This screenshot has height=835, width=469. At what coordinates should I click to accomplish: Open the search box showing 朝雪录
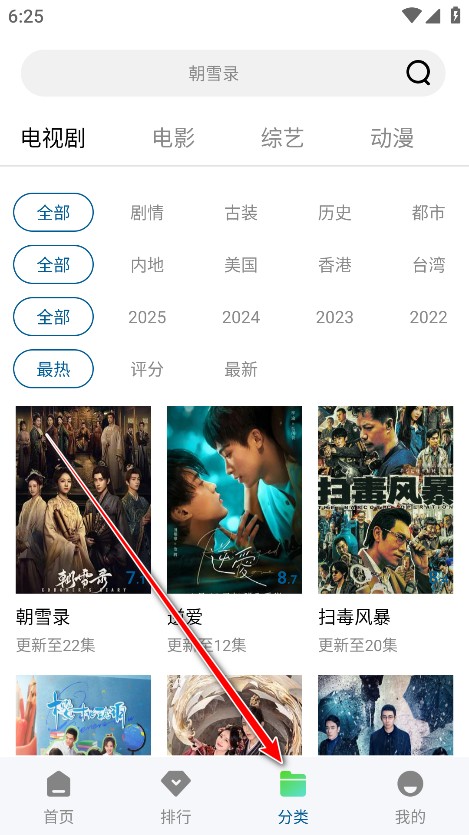233,73
